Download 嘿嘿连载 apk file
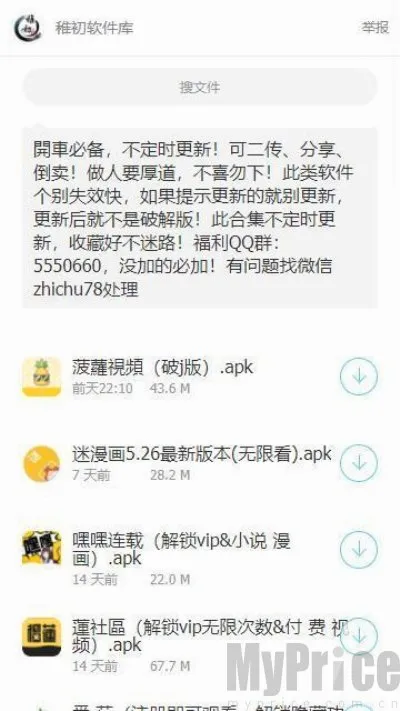 click(359, 550)
